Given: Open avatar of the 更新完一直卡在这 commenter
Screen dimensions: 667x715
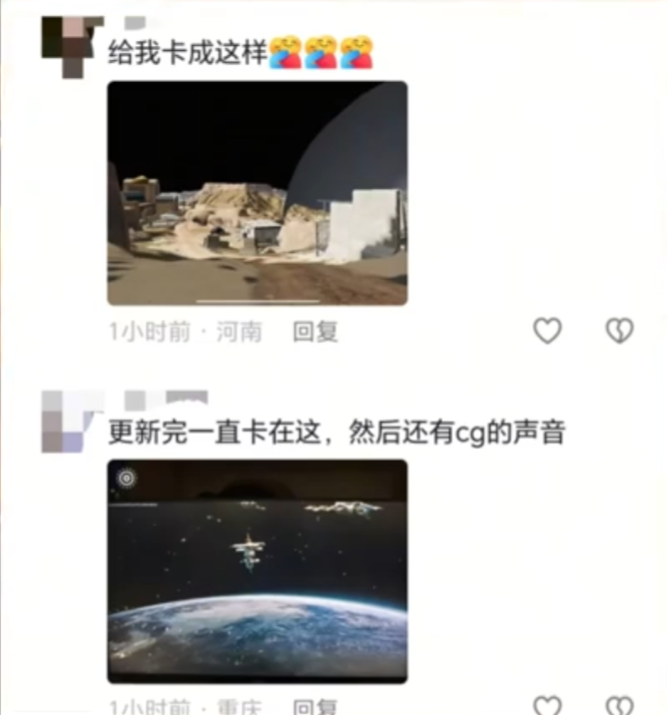Looking at the screenshot, I should [x=72, y=422].
